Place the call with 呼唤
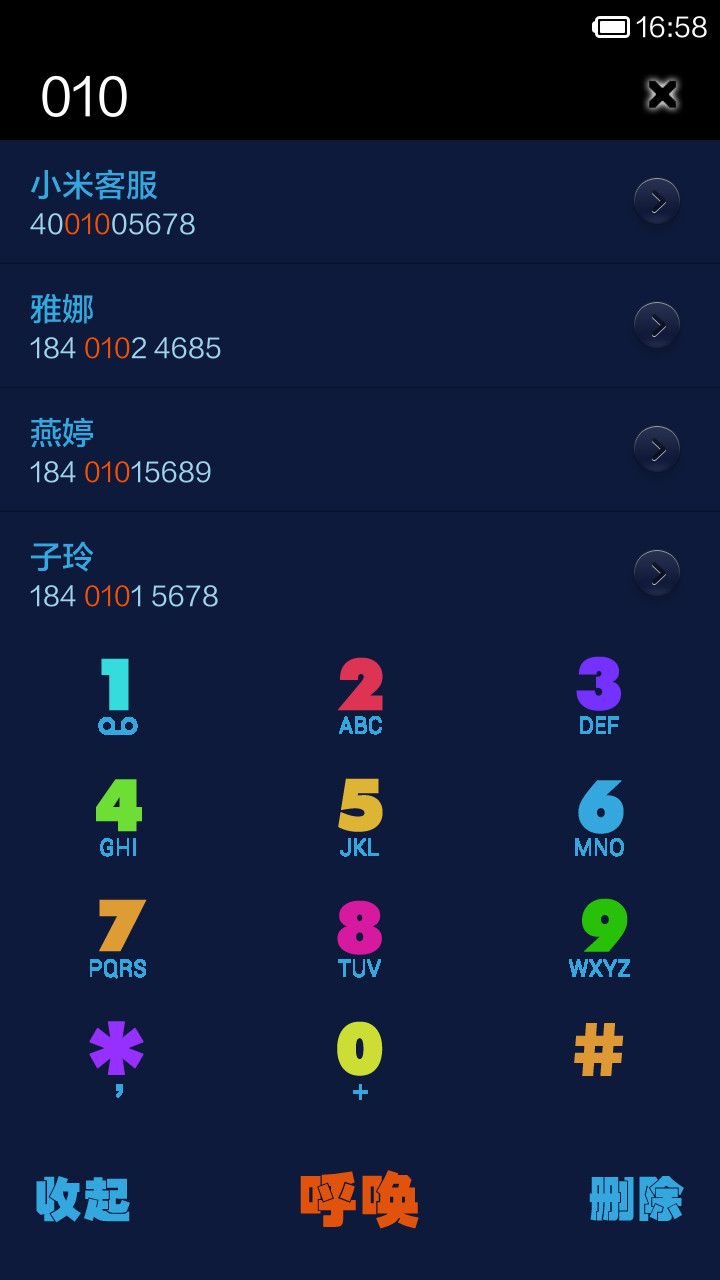Screen dimensions: 720x1280 [359, 1200]
